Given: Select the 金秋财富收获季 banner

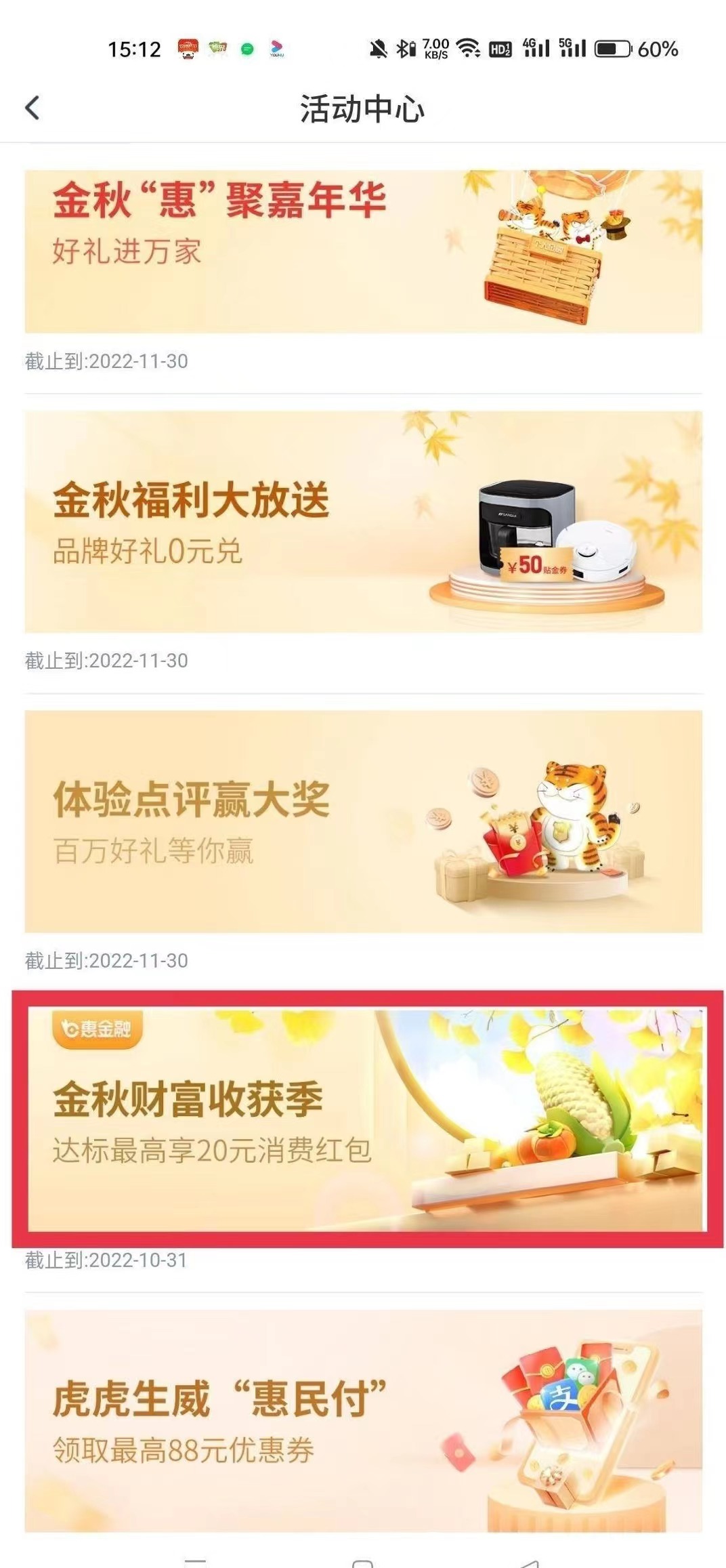Looking at the screenshot, I should pos(366,1119).
